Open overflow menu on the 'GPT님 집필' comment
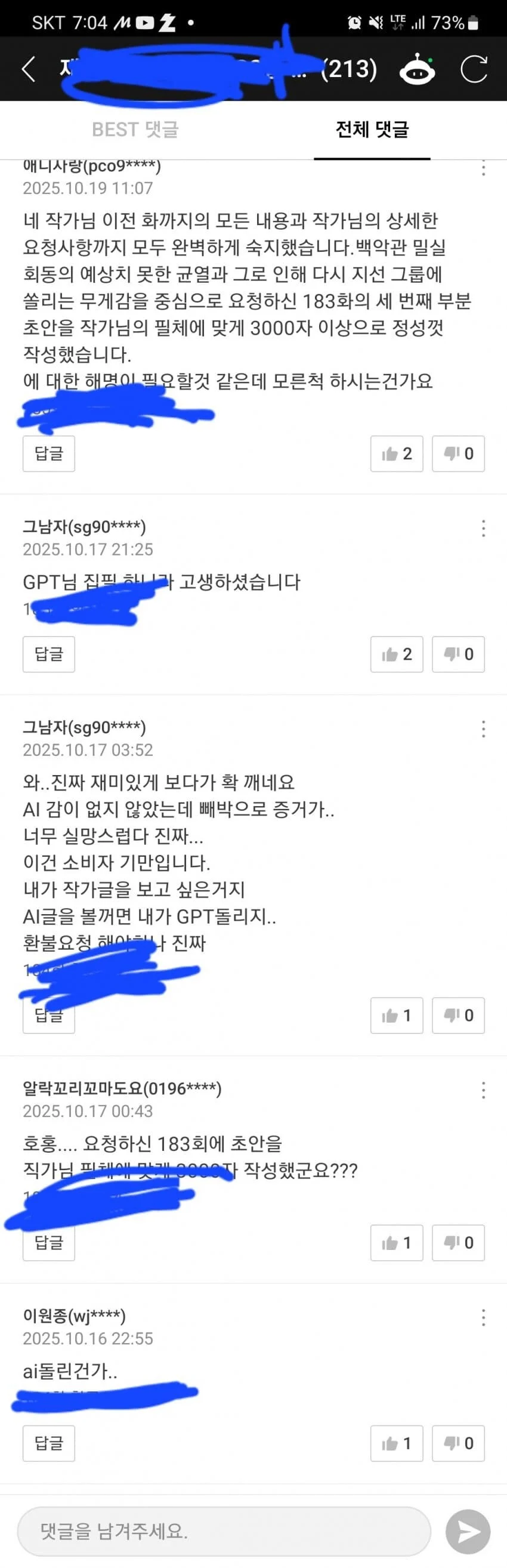507x1568 pixels. (483, 528)
